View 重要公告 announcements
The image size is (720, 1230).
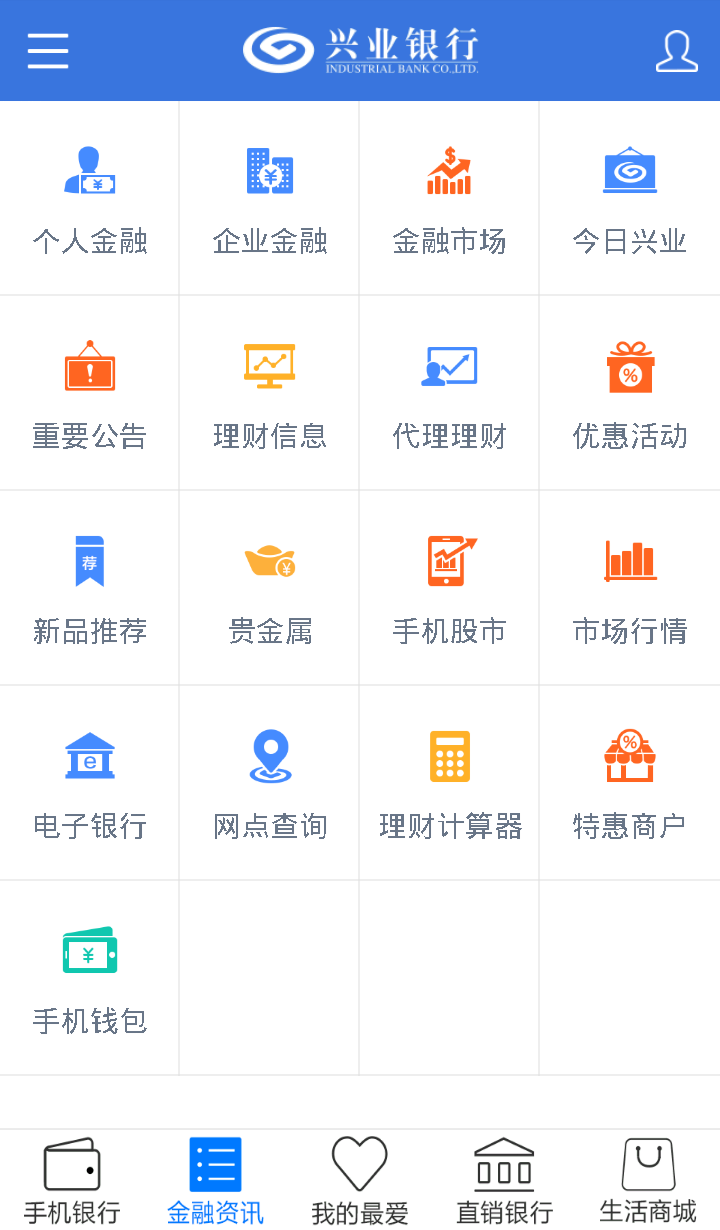coord(90,393)
